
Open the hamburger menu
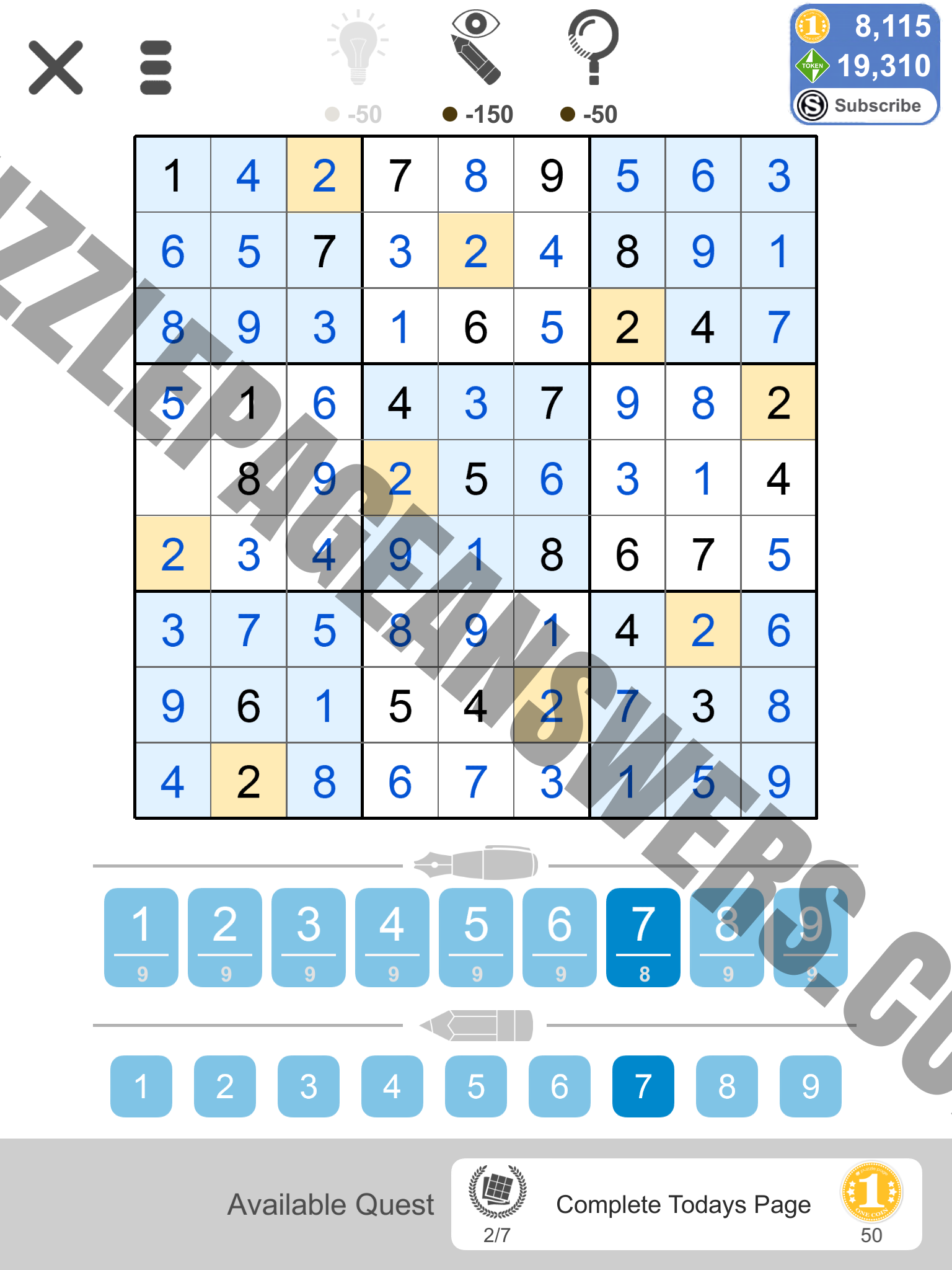tap(156, 68)
